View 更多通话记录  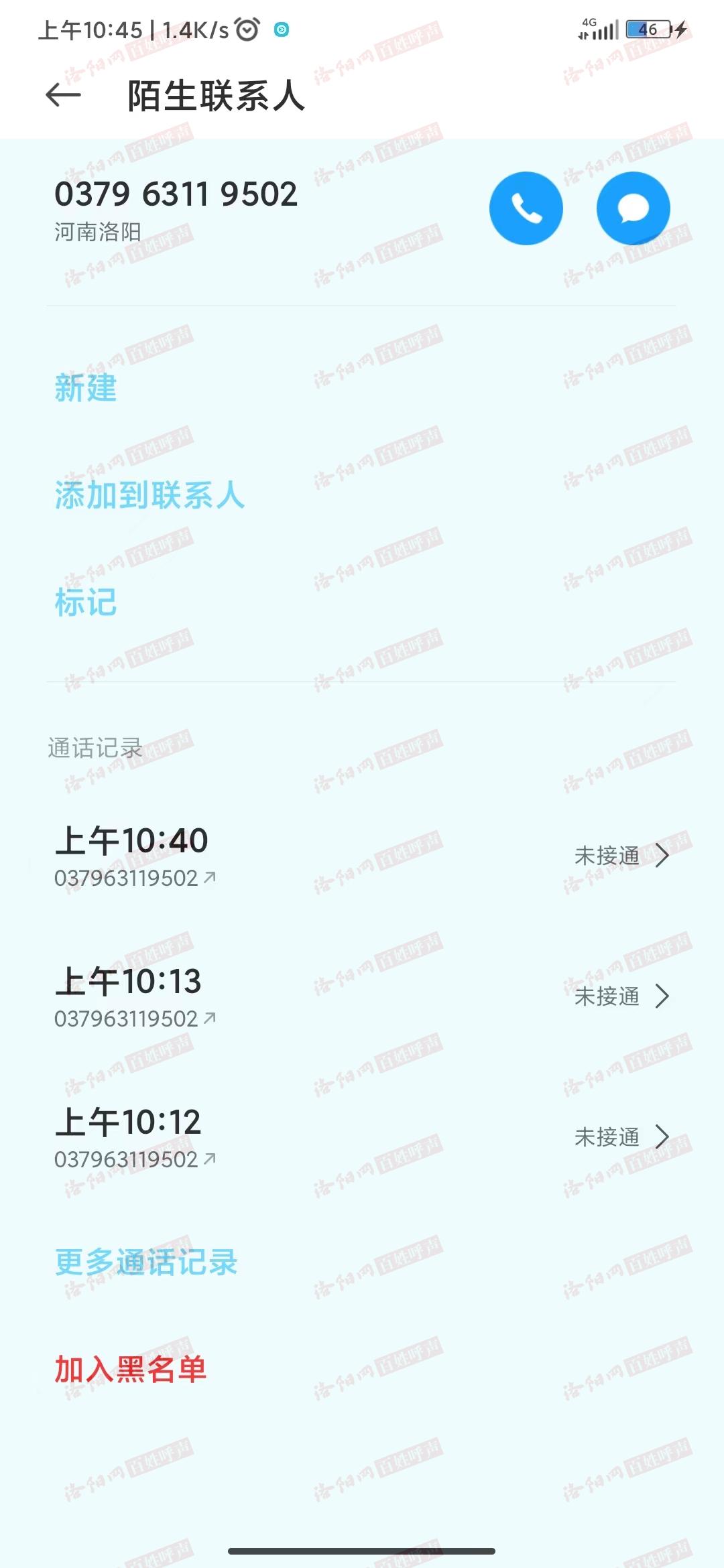(146, 1262)
